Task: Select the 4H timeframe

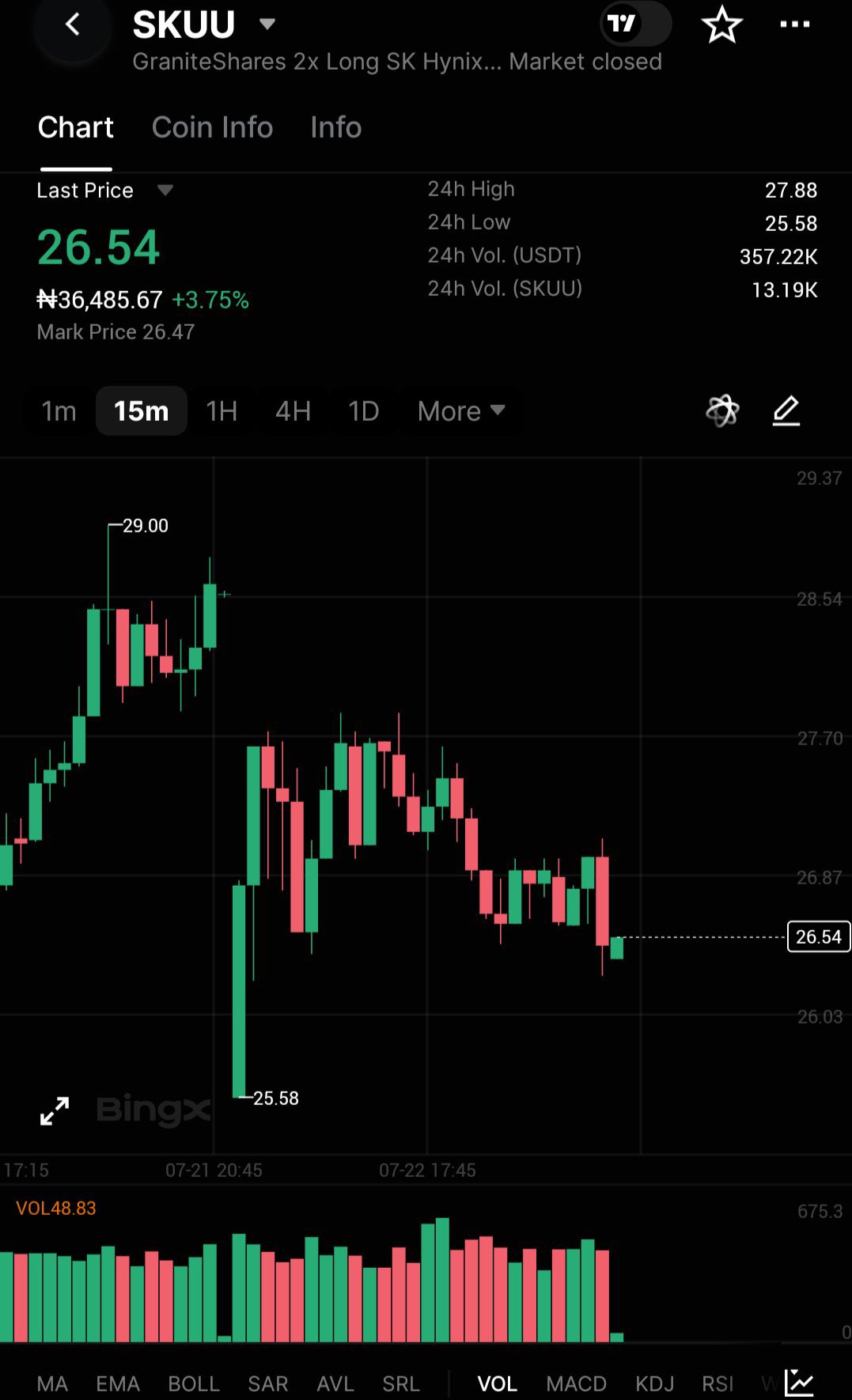Action: (x=293, y=411)
